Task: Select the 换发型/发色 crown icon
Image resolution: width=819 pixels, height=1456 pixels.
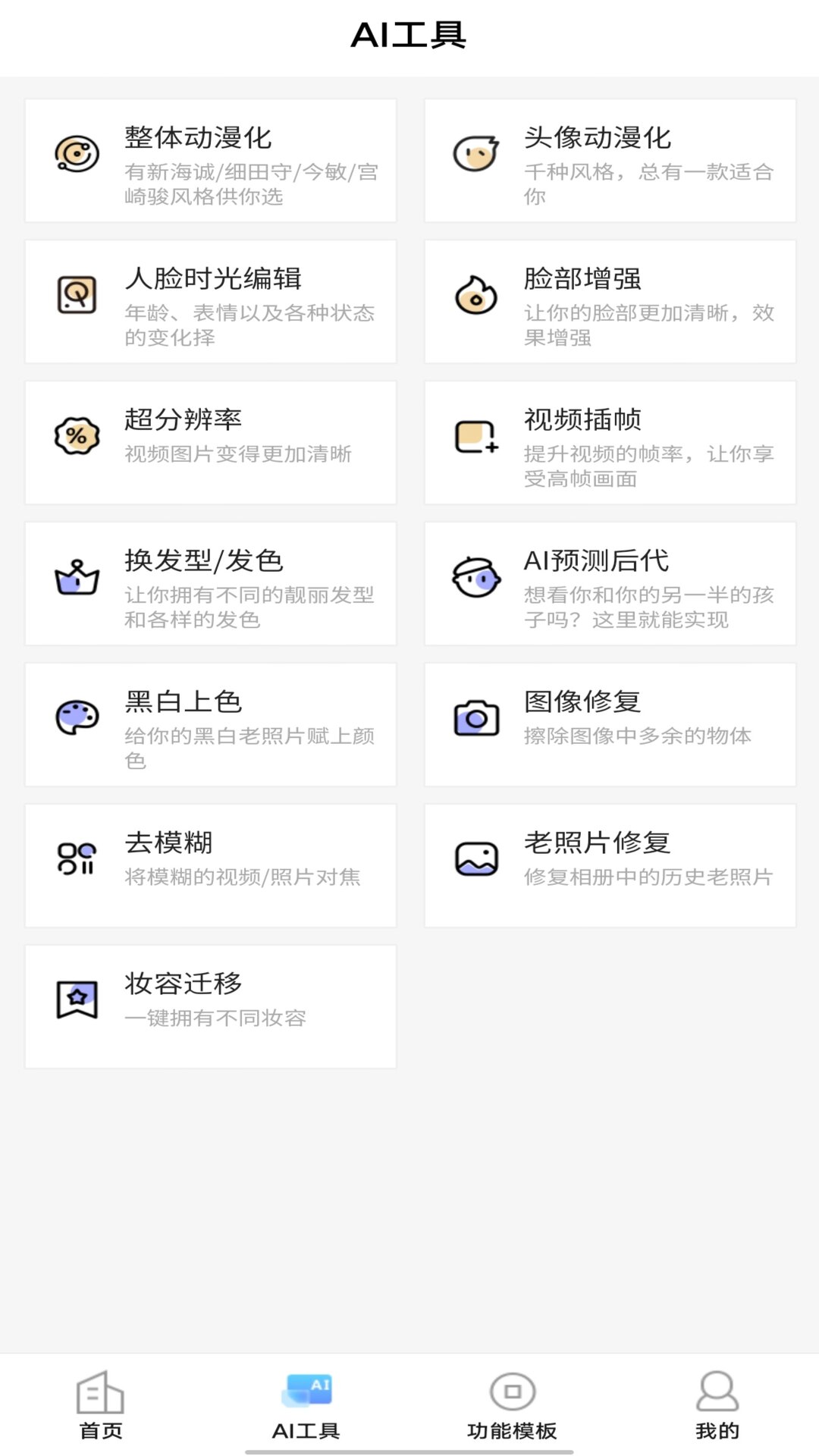Action: 76,578
